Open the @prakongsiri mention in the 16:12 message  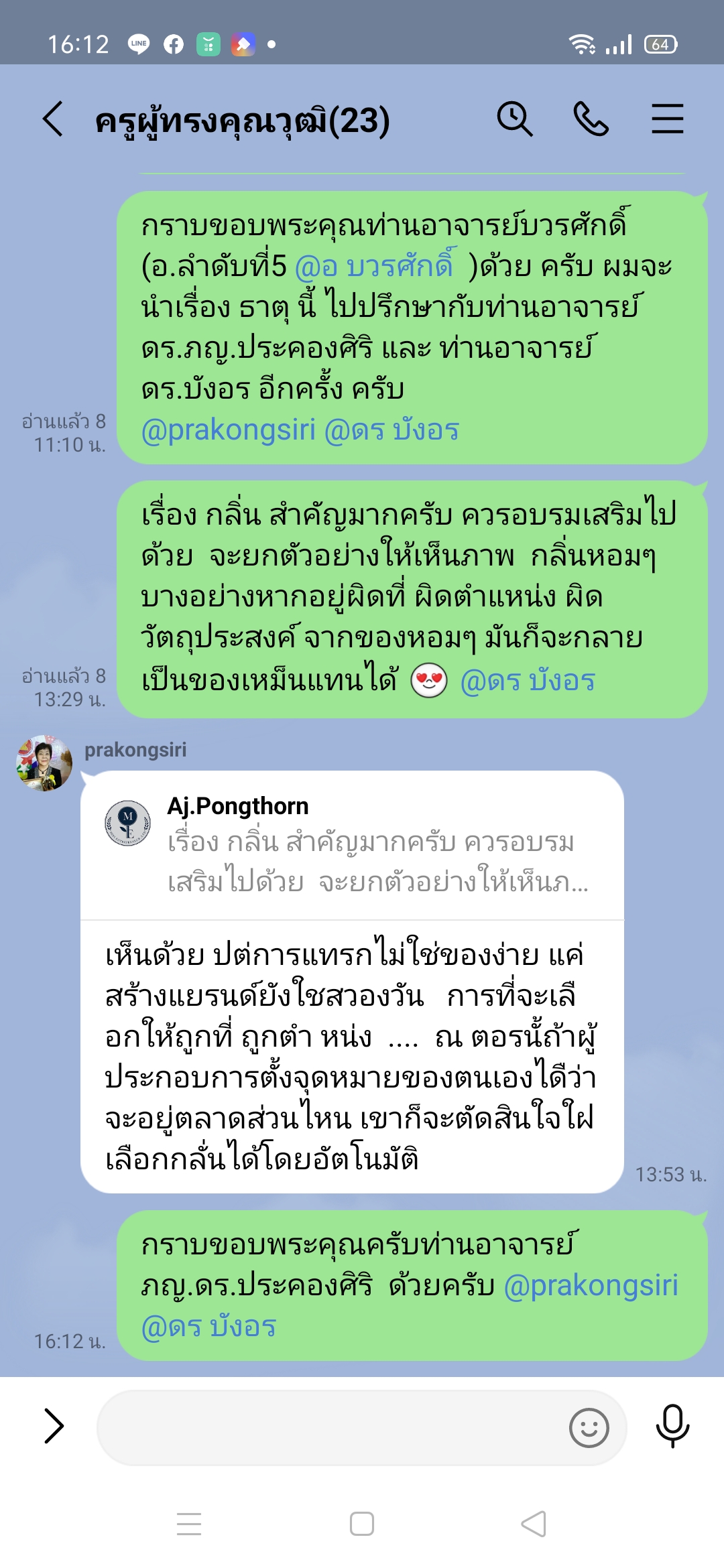click(591, 1285)
